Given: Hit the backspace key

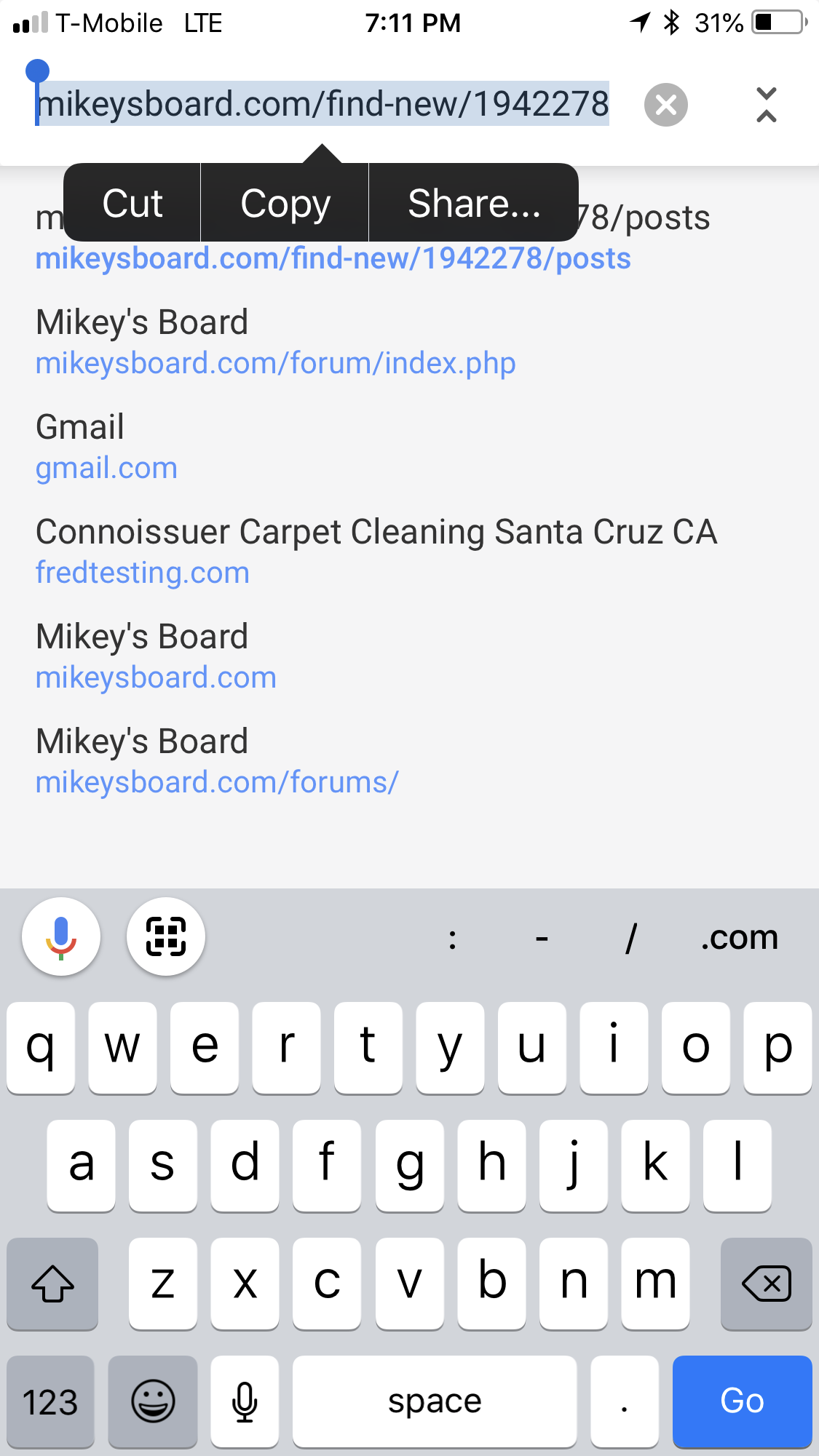Looking at the screenshot, I should pyautogui.click(x=766, y=1283).
